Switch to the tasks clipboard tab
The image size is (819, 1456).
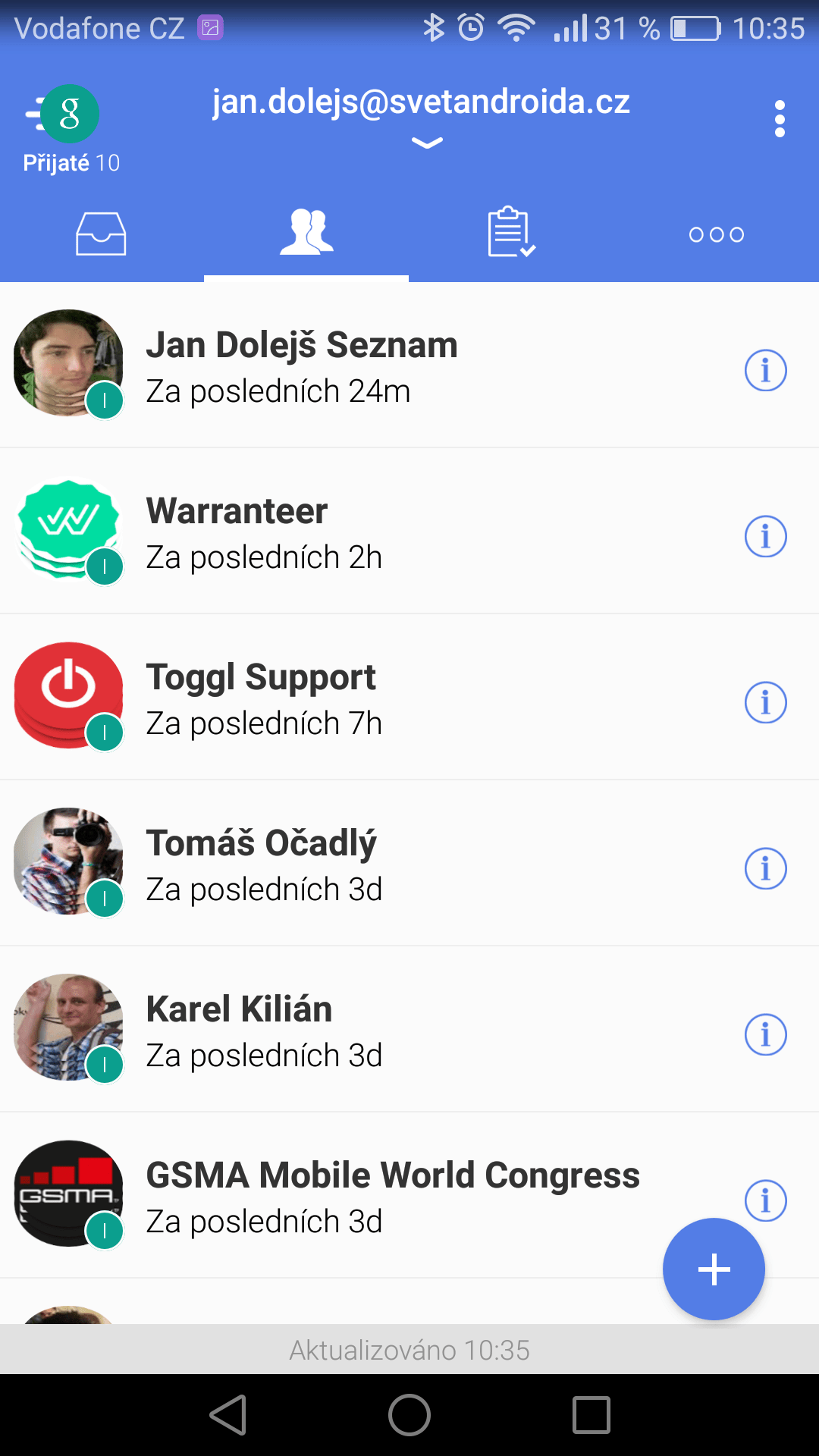pos(512,234)
